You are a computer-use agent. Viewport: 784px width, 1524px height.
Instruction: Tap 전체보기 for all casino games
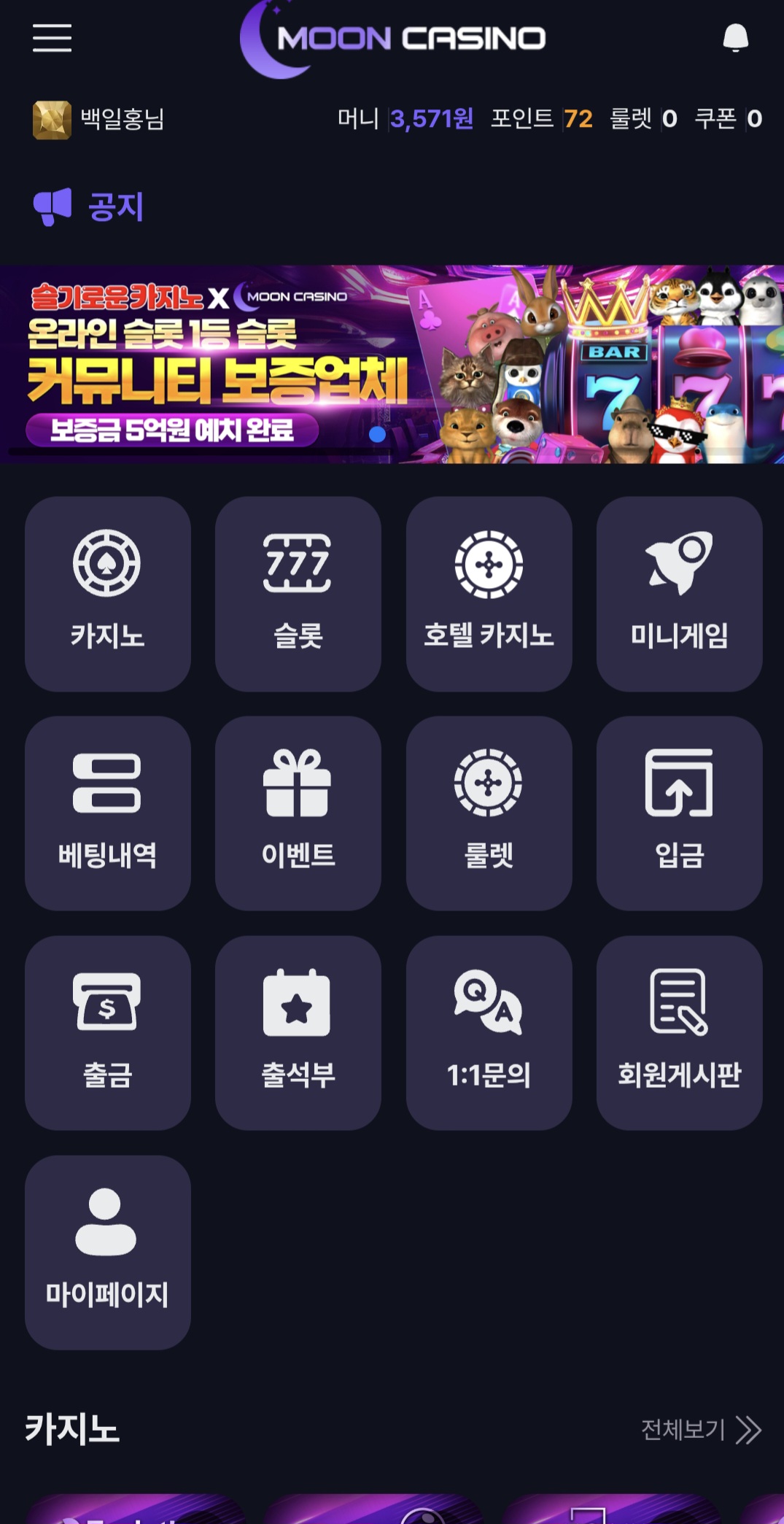point(700,1429)
